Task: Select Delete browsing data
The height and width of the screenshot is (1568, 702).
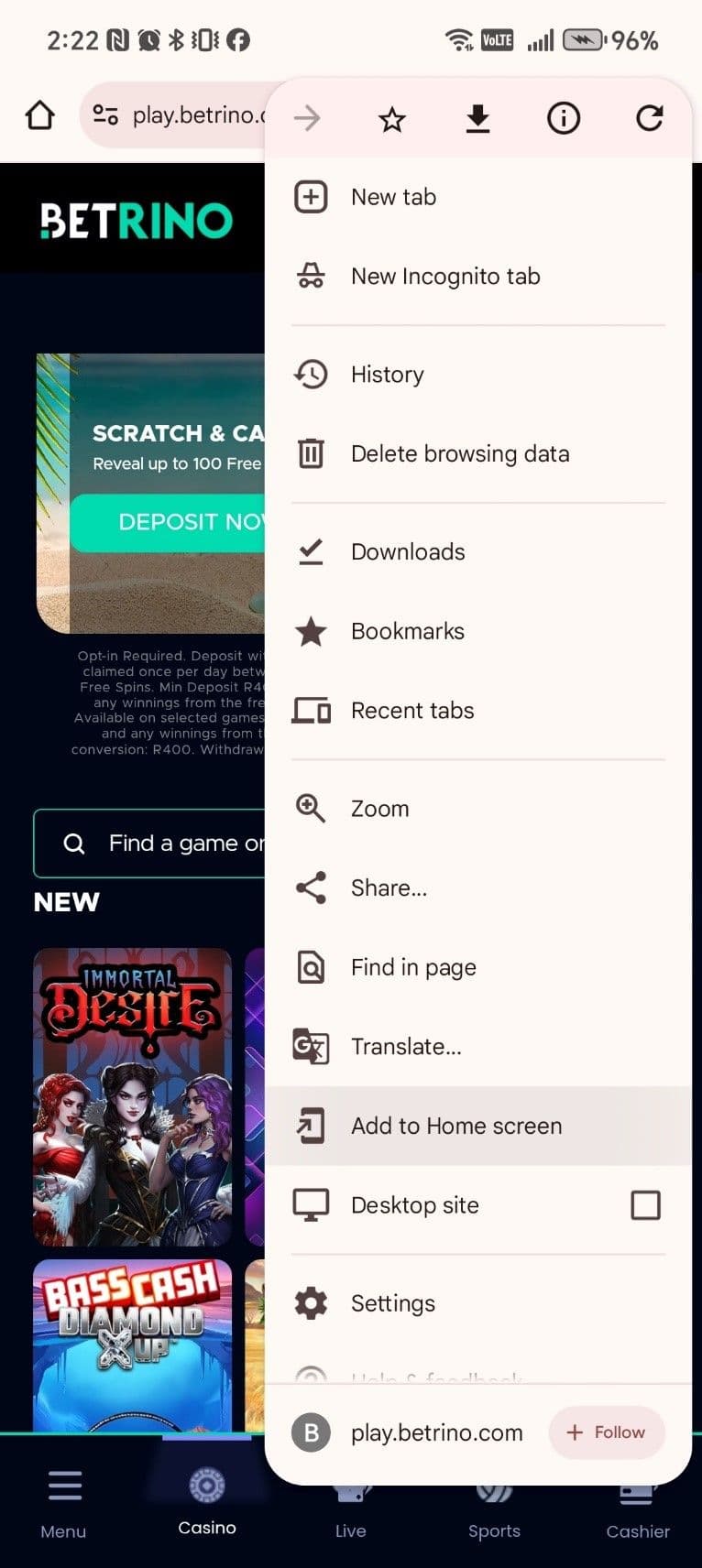Action: point(460,454)
